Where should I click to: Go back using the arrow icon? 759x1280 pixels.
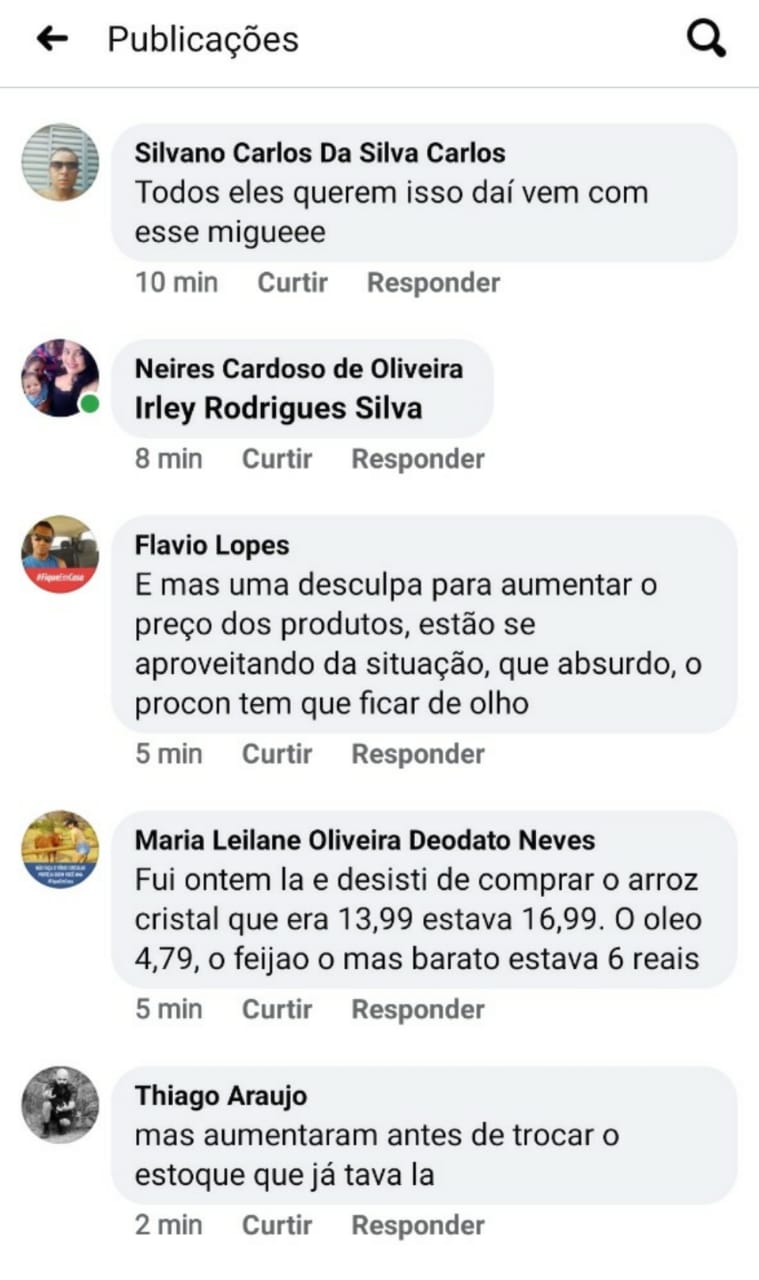(x=52, y=39)
